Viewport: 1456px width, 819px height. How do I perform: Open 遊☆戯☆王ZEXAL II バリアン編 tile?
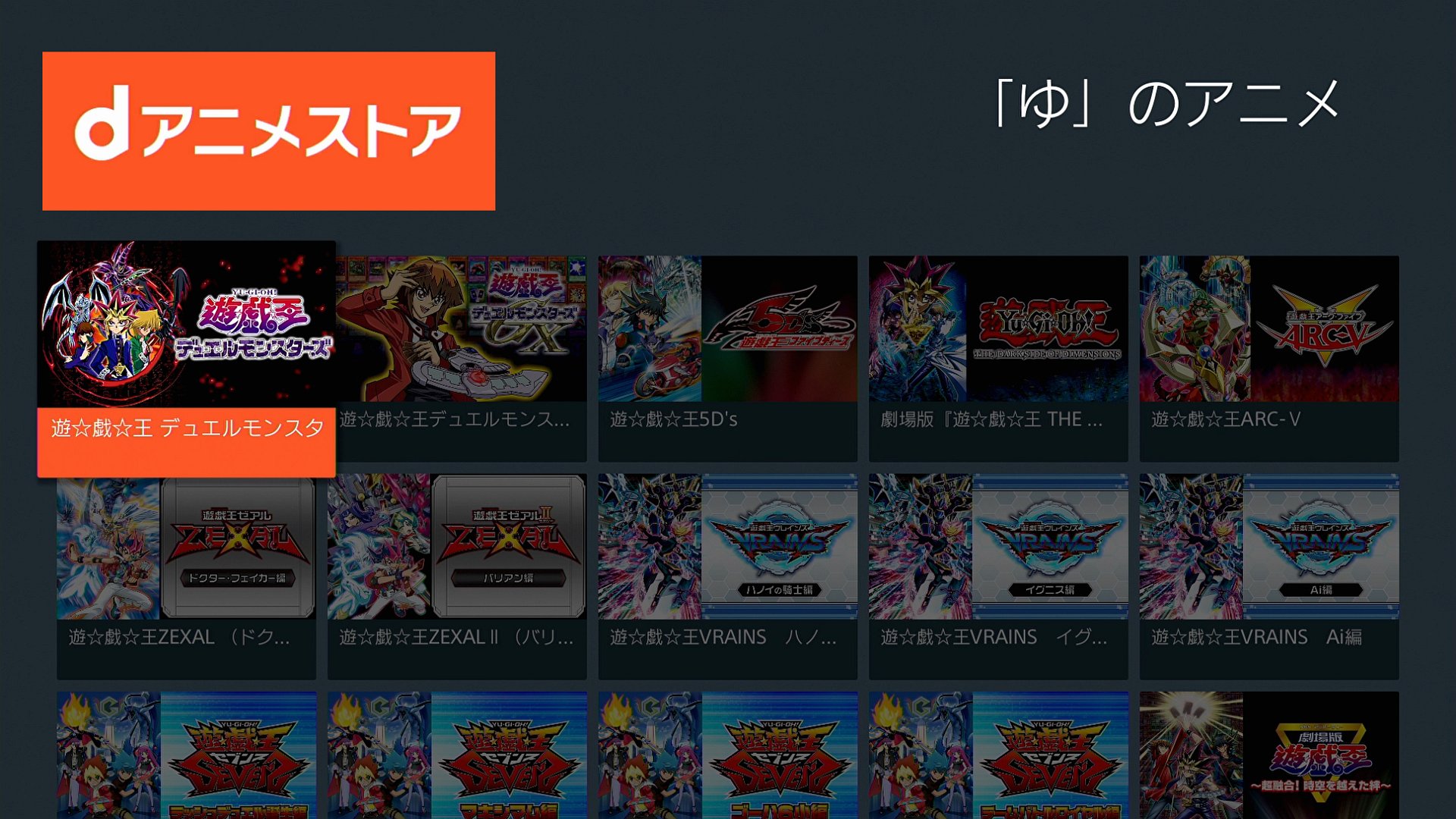[457, 575]
